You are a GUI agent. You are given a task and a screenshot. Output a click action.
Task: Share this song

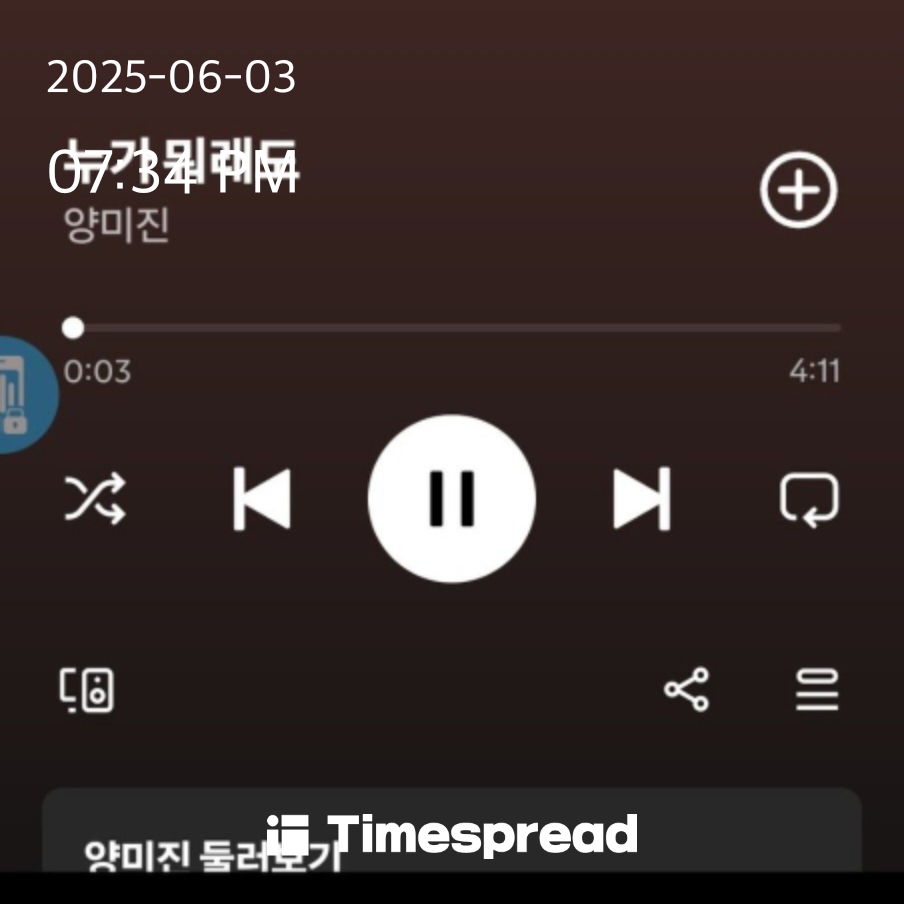pos(686,690)
